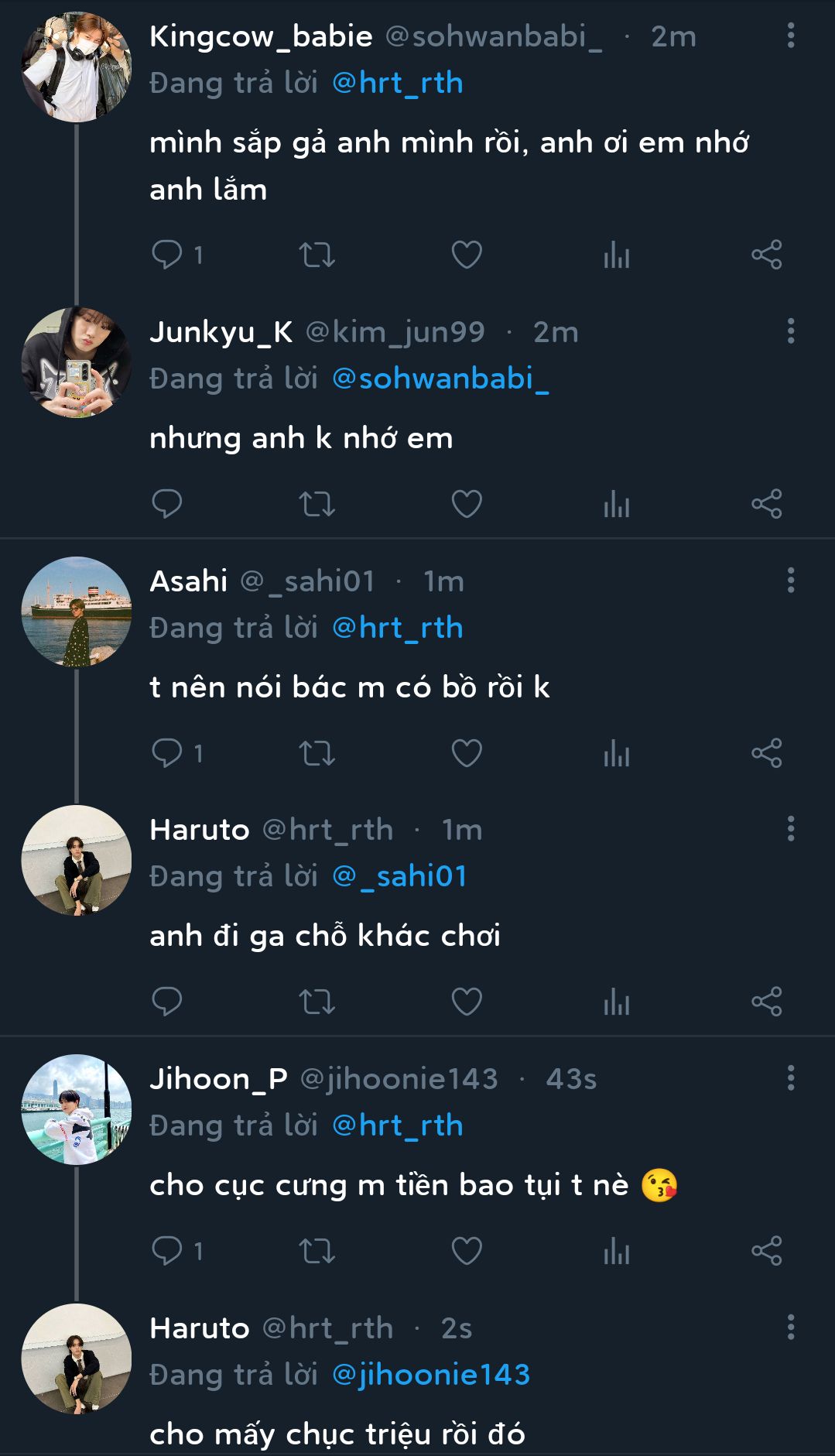
Task: Reply to Haruto's "anh đi ga" tweet
Action: point(167,1002)
